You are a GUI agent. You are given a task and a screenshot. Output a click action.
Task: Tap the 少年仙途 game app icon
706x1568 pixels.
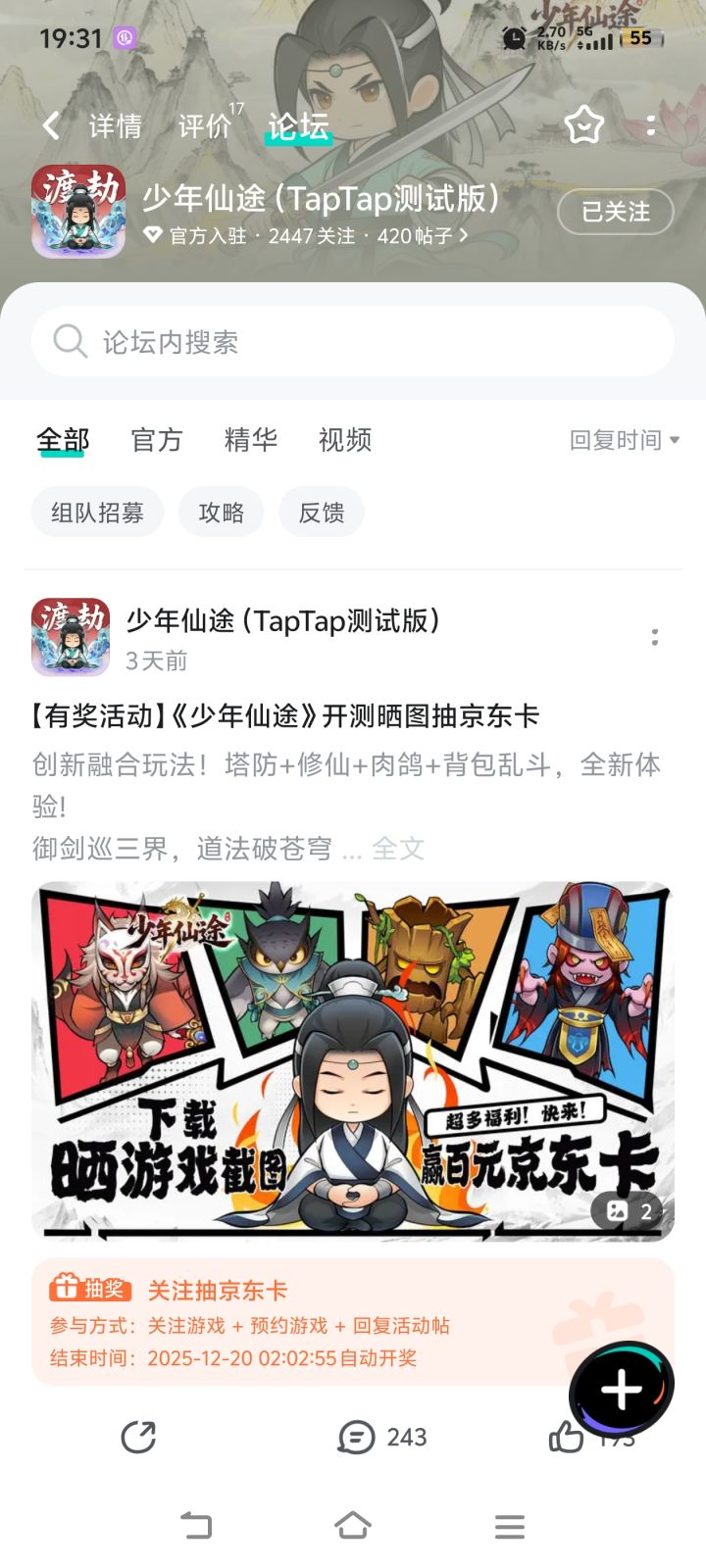coord(78,211)
